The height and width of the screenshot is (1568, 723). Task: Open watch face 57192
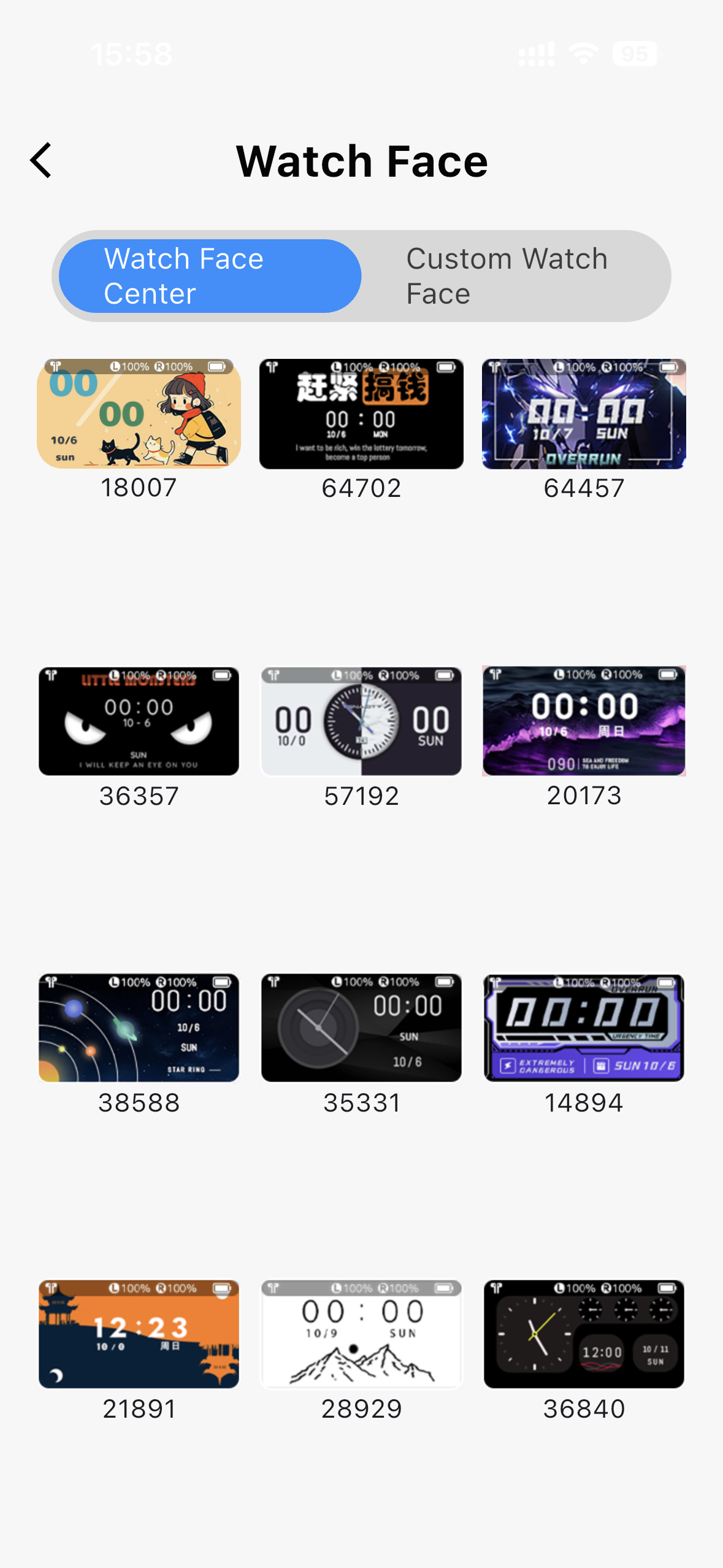(x=361, y=721)
